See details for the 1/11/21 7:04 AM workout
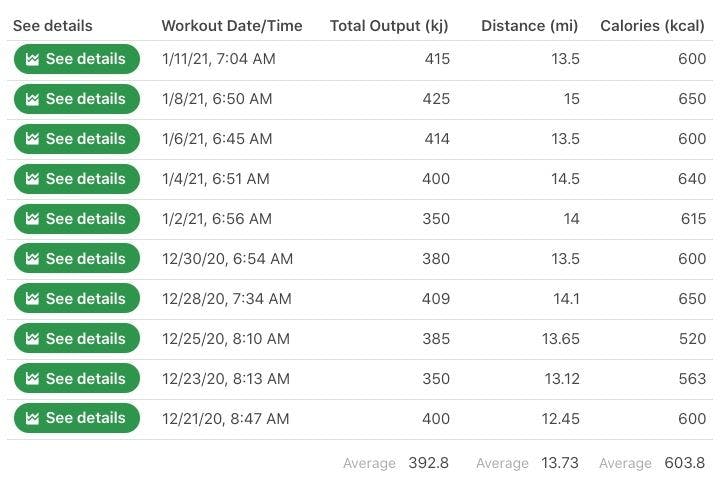The image size is (725, 485). tap(76, 59)
